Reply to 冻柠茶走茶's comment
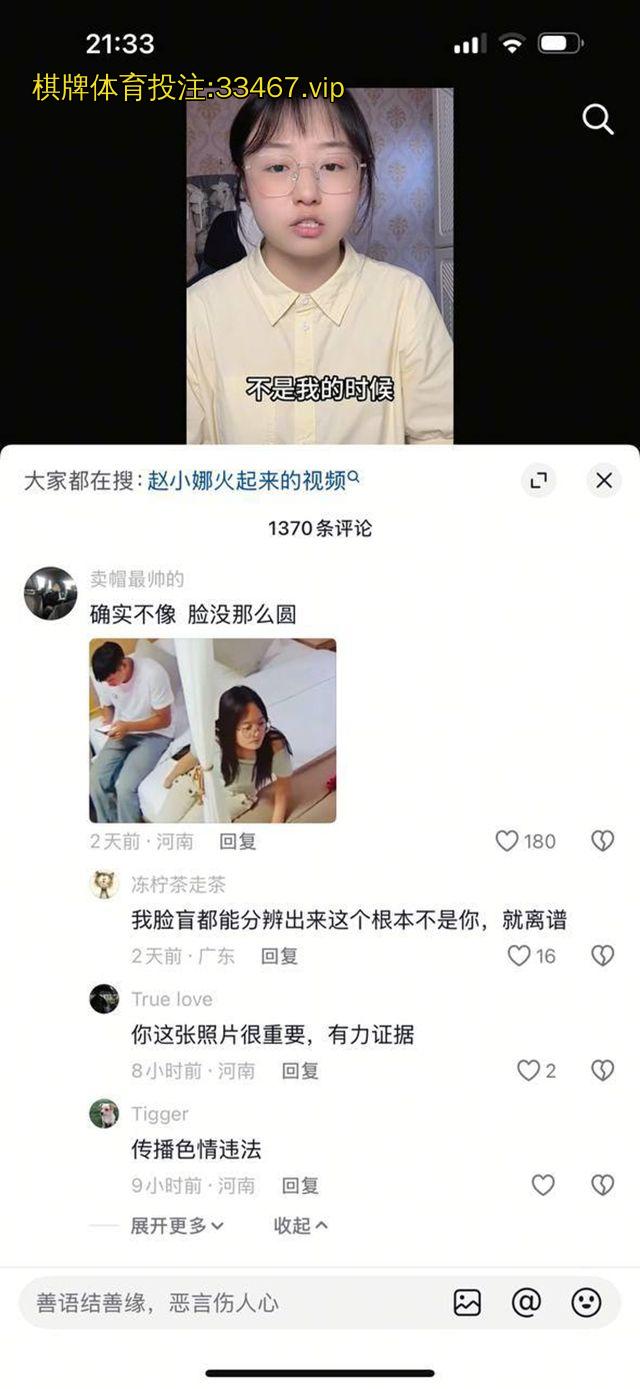640x1389 pixels. pyautogui.click(x=279, y=956)
